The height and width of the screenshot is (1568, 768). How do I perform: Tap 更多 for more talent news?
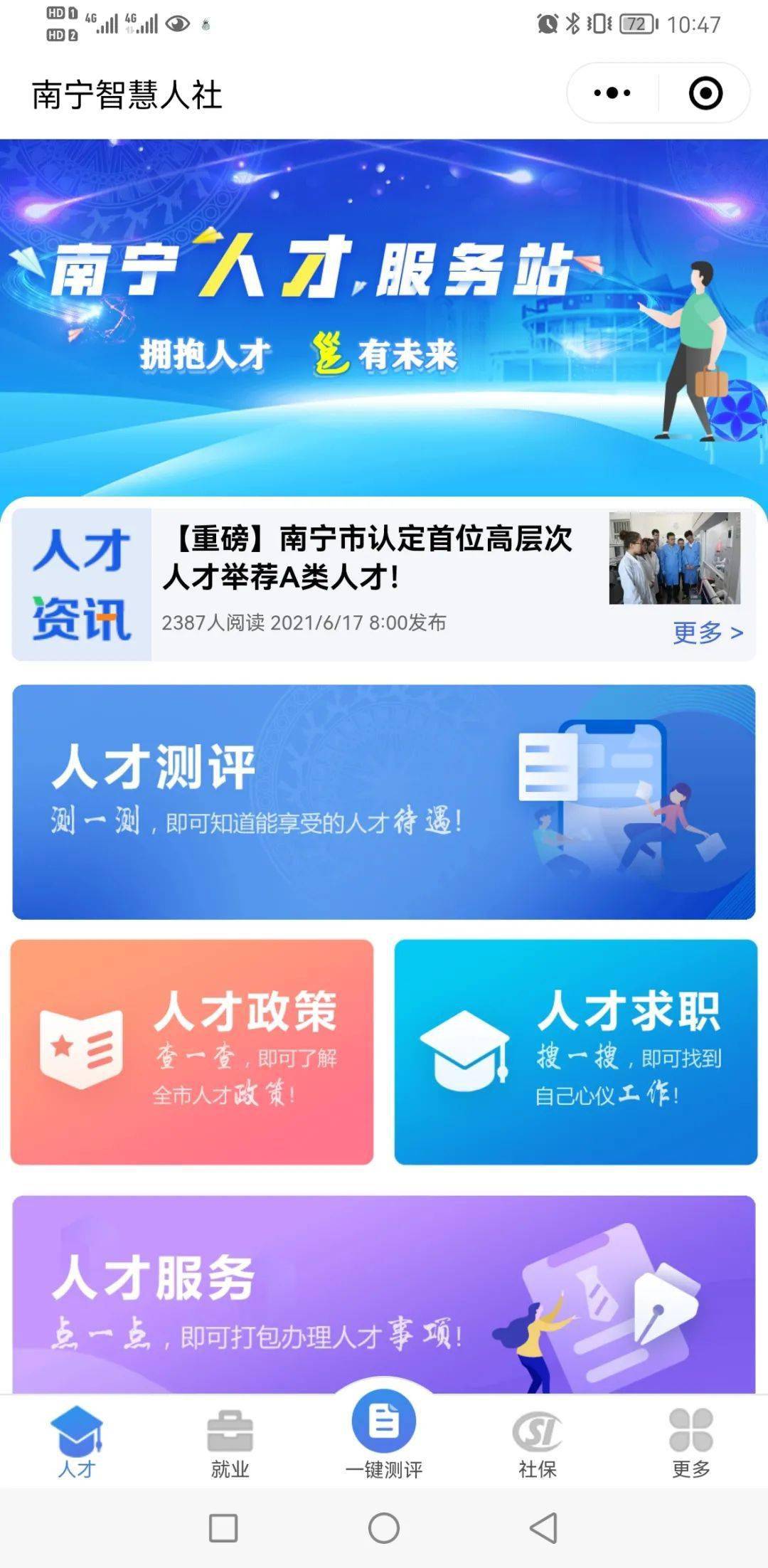pyautogui.click(x=707, y=632)
